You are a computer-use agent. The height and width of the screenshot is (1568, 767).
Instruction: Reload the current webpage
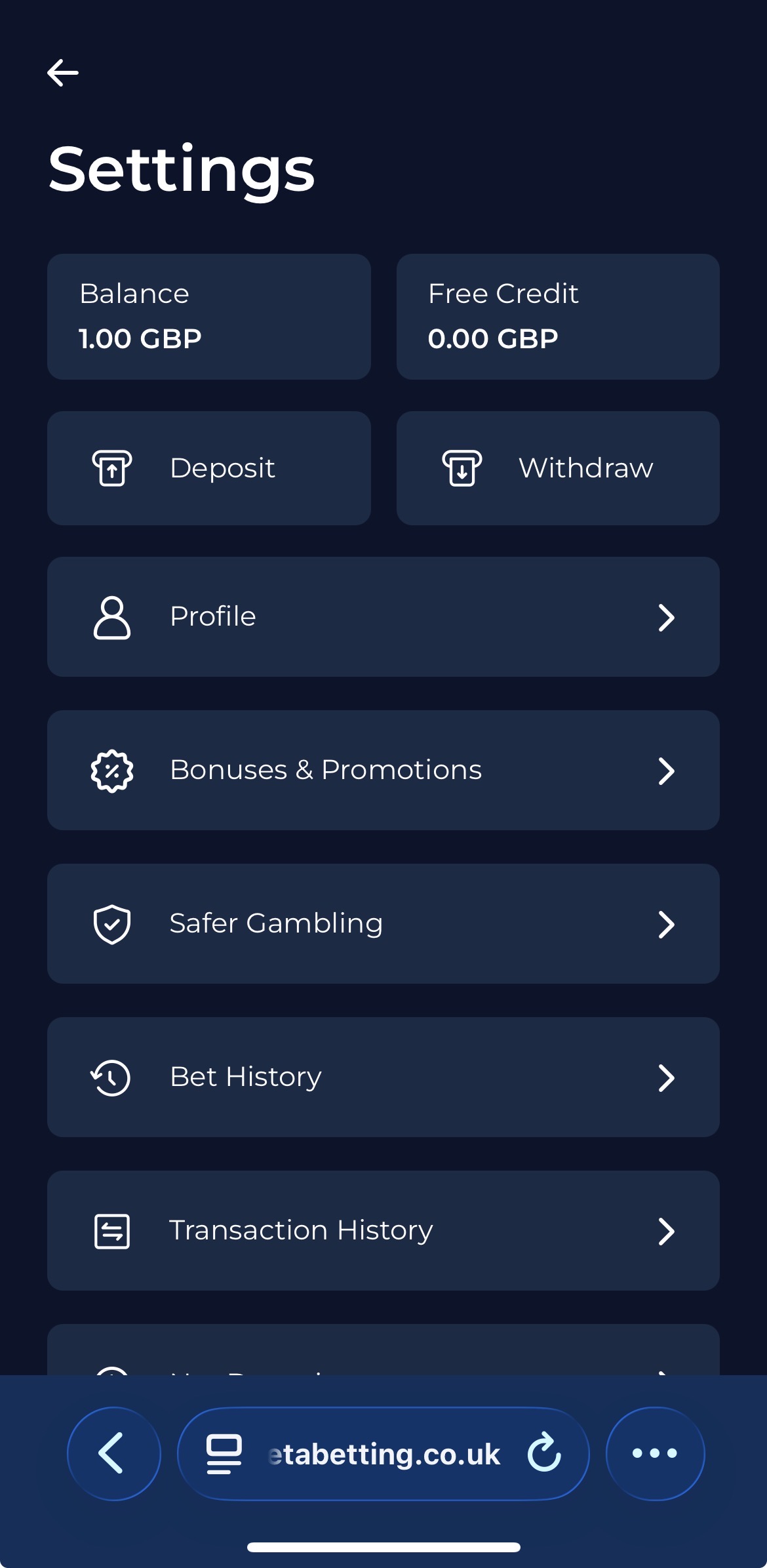click(x=543, y=1453)
